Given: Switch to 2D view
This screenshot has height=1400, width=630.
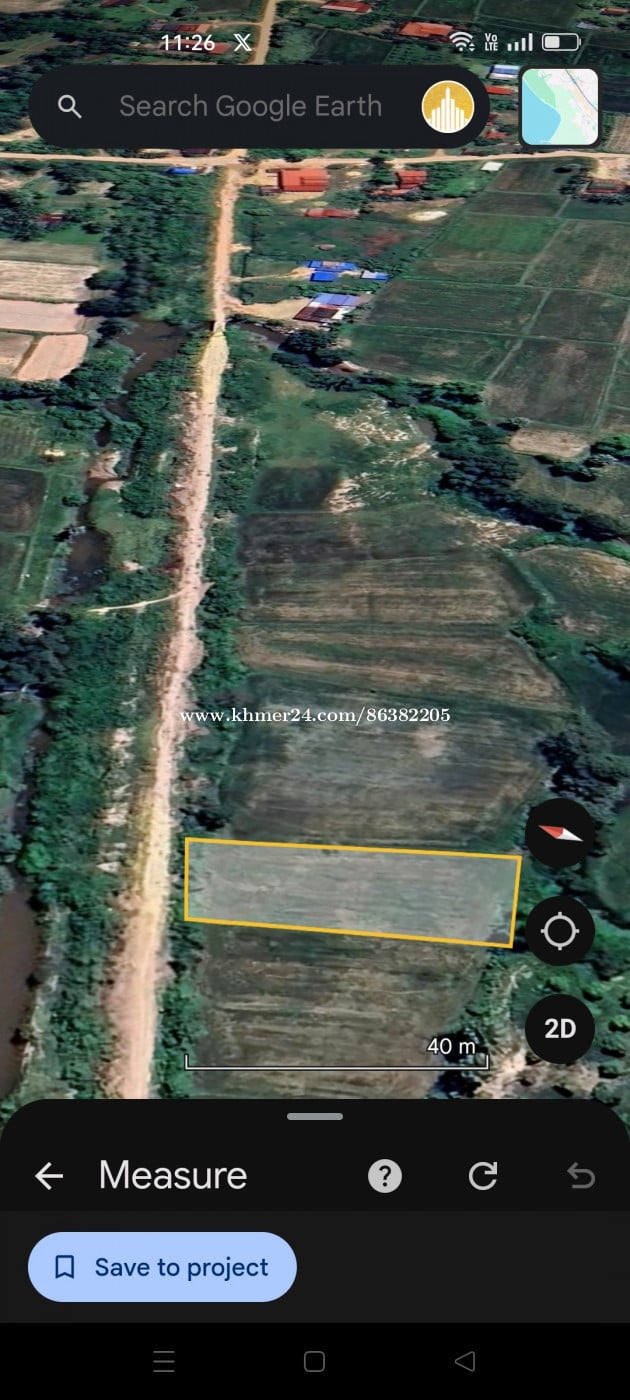Looking at the screenshot, I should point(560,1028).
